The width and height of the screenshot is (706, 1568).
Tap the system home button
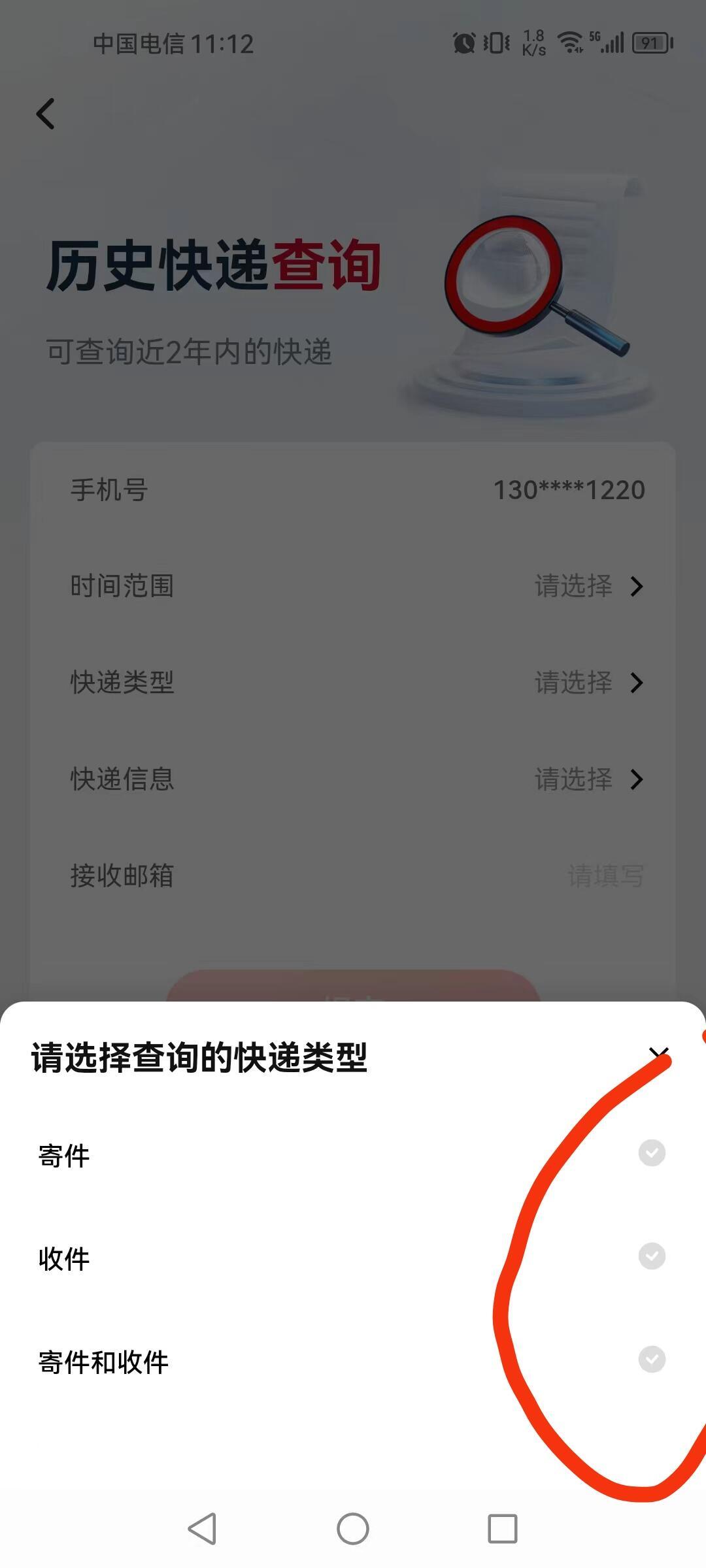tap(353, 1529)
